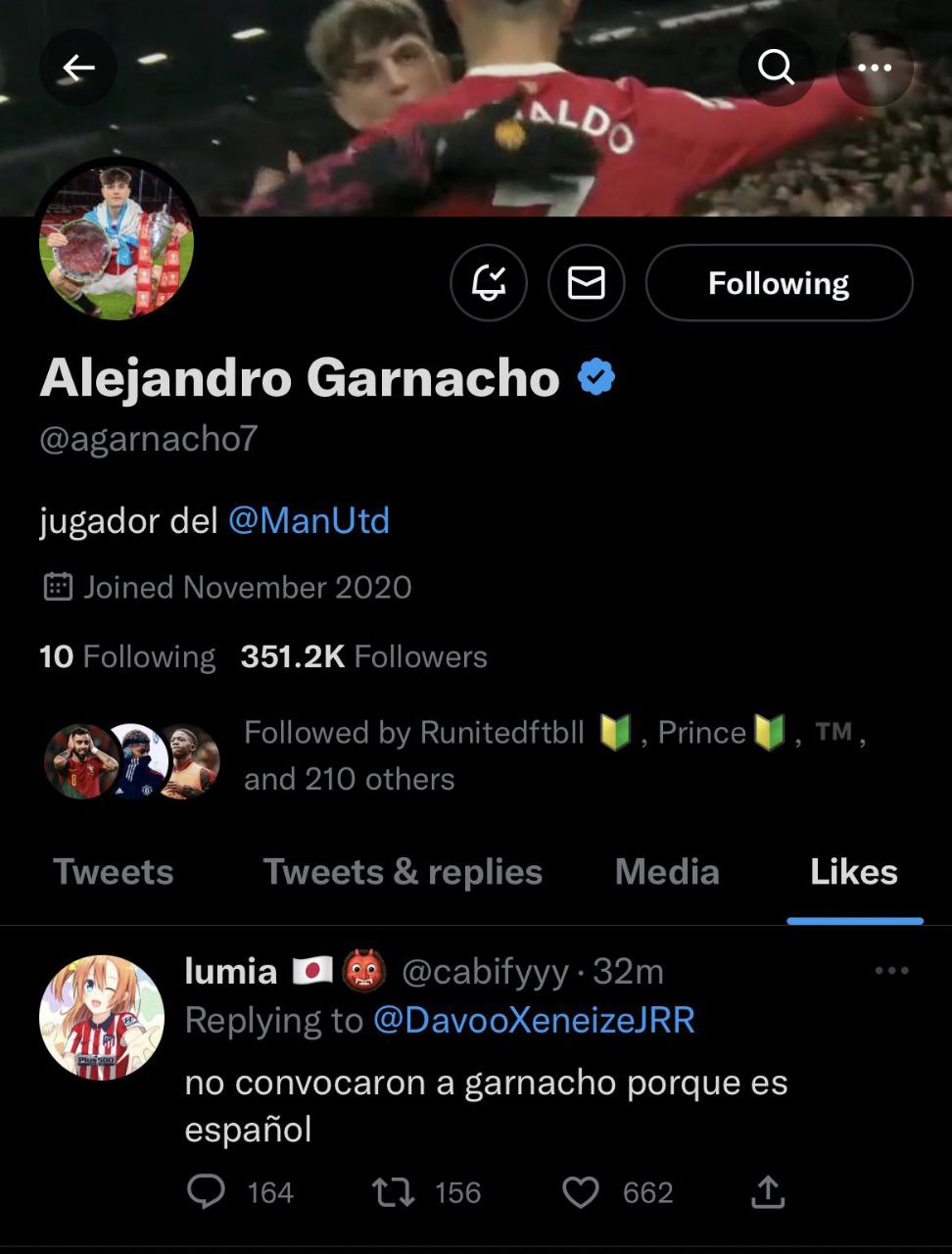The width and height of the screenshot is (952, 1254).
Task: Open the profile overflow menu
Action: [x=874, y=68]
